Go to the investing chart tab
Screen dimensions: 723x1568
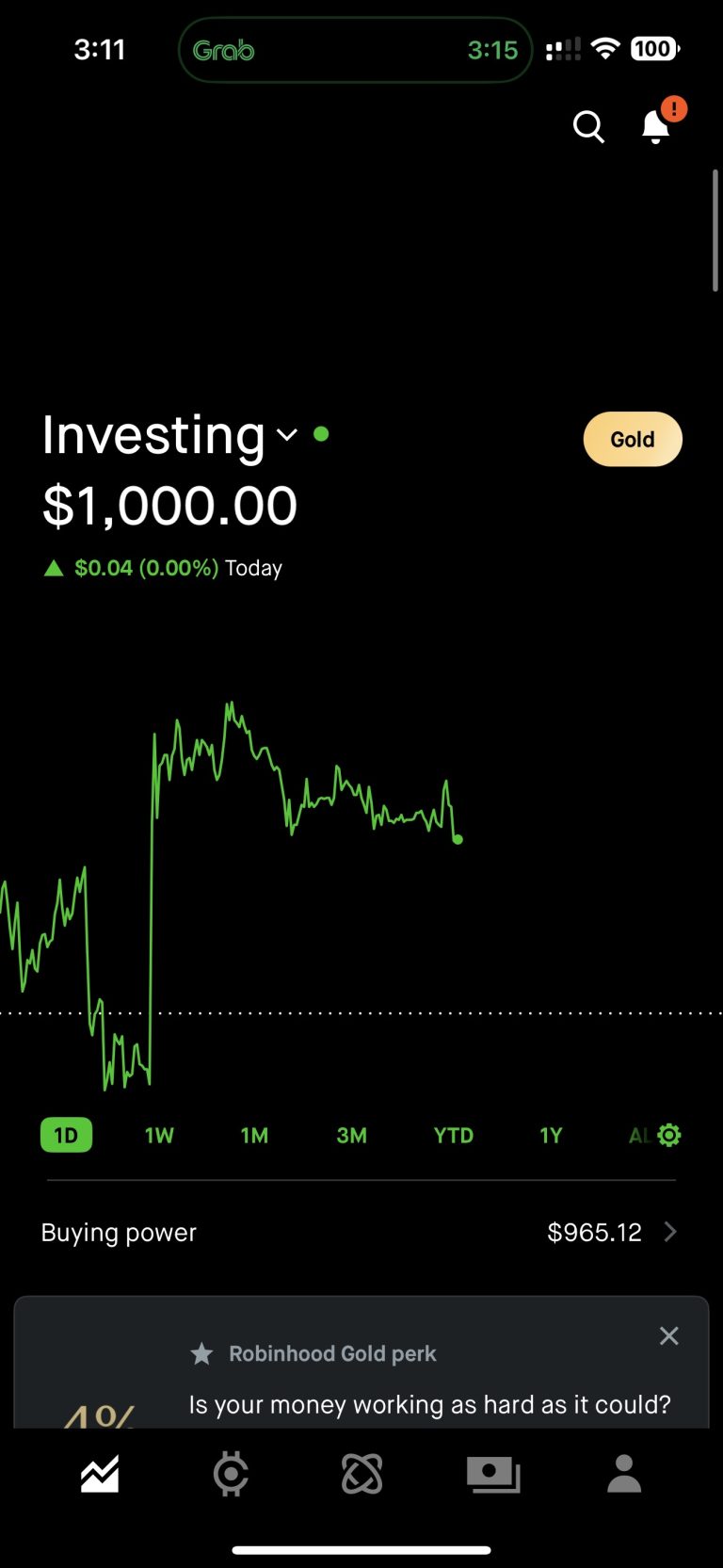click(100, 1474)
